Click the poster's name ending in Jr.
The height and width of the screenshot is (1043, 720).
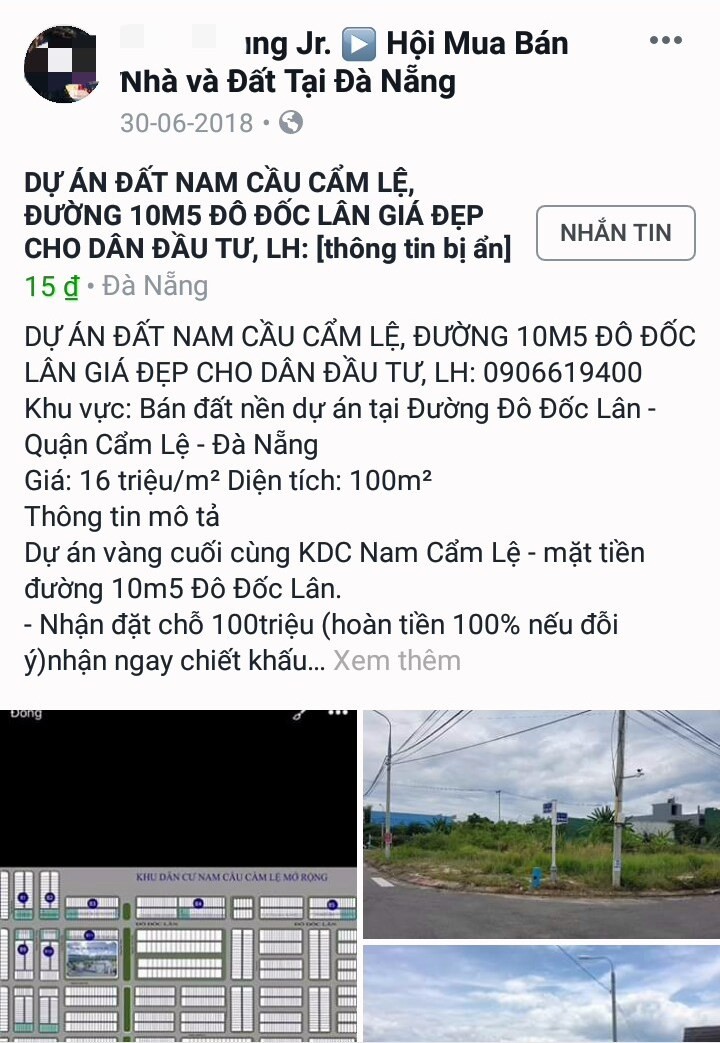tap(283, 43)
